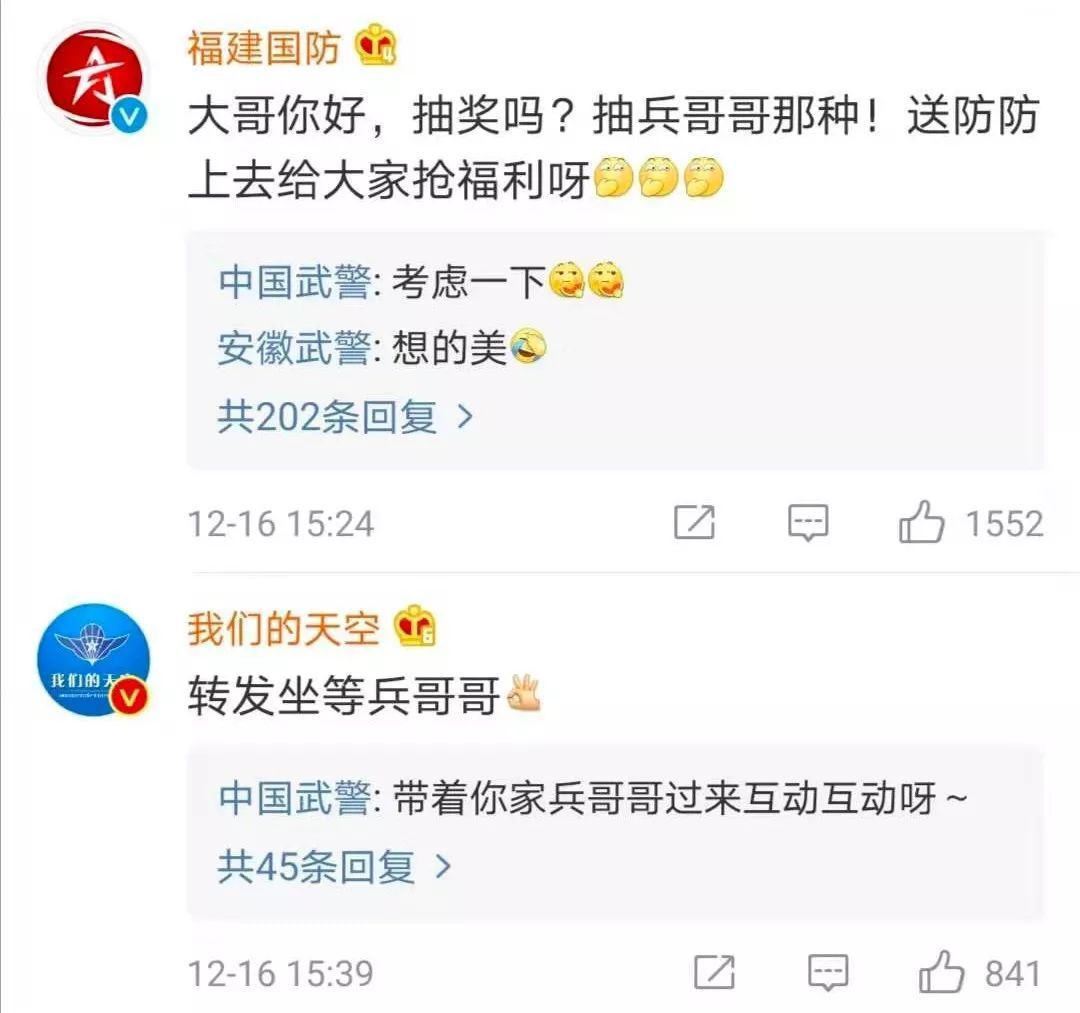This screenshot has width=1080, height=1013.
Task: Open 我们的天空's profile avatar
Action: [92, 660]
